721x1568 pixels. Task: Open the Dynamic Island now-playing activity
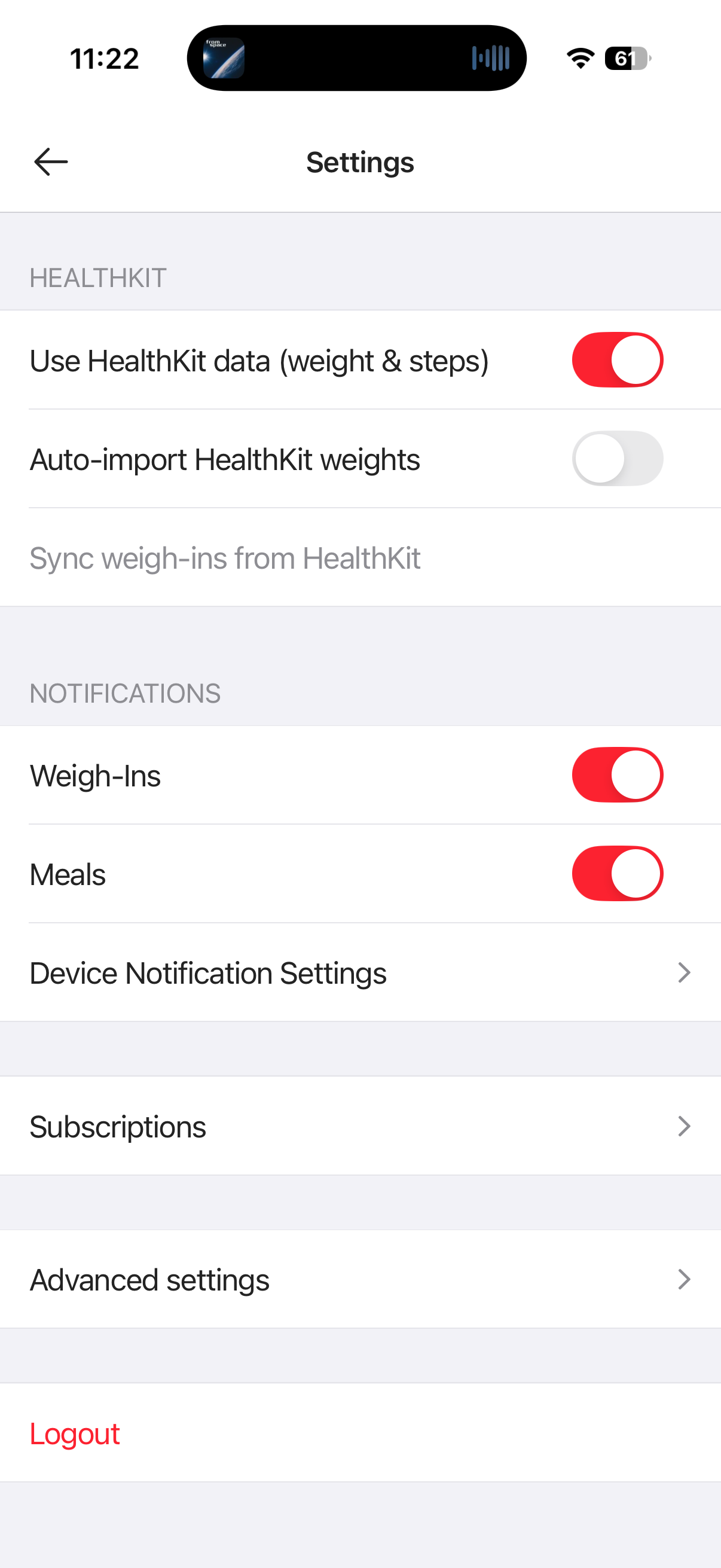(x=356, y=59)
